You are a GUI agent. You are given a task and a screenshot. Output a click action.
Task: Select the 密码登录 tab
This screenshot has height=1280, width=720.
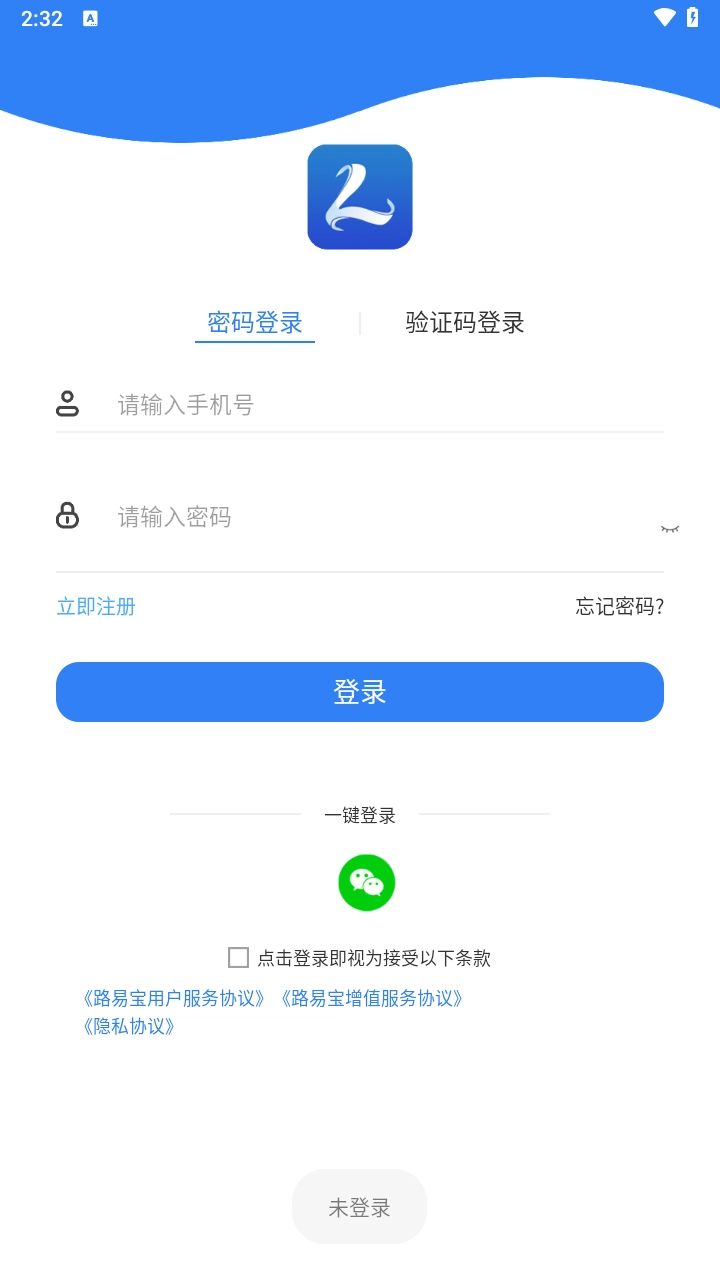click(255, 323)
